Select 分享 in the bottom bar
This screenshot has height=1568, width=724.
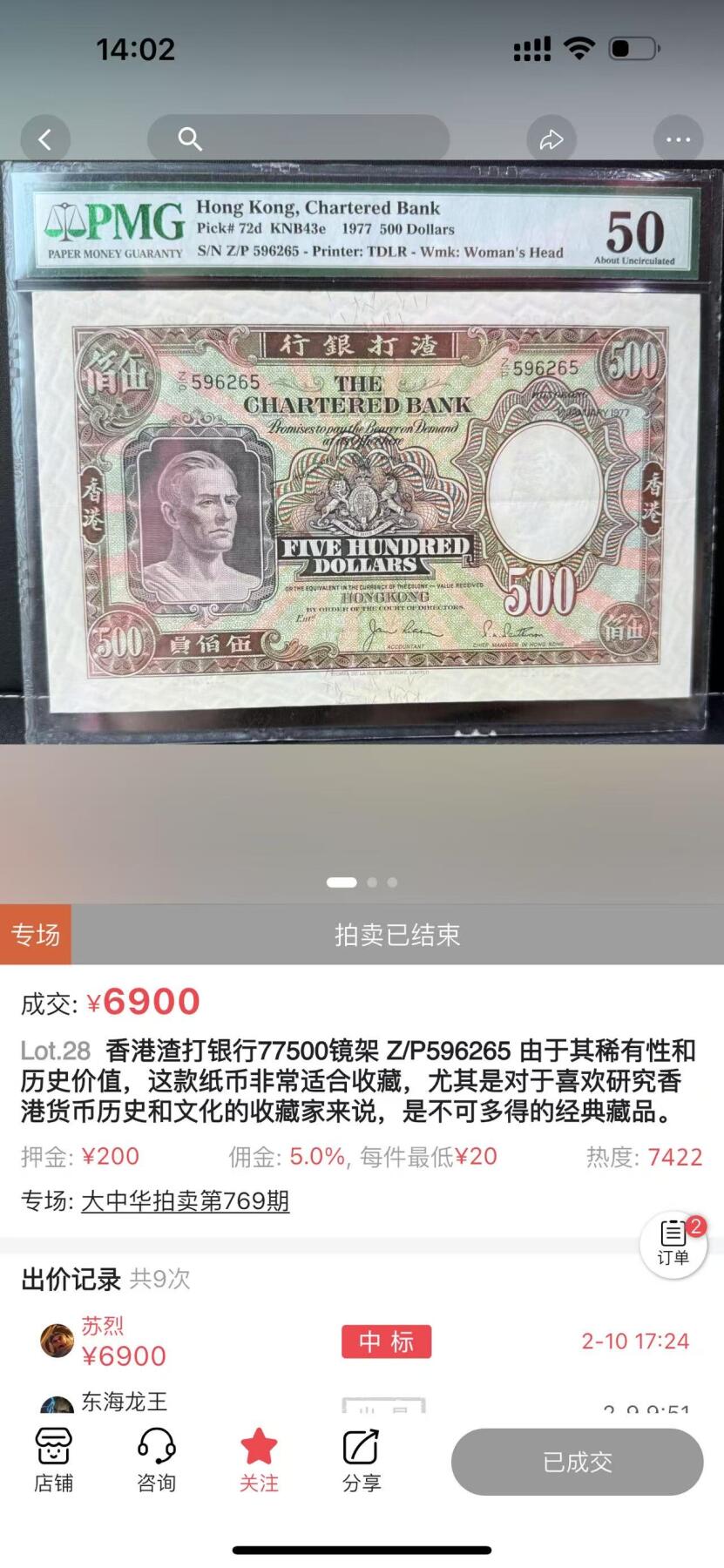tap(362, 1461)
